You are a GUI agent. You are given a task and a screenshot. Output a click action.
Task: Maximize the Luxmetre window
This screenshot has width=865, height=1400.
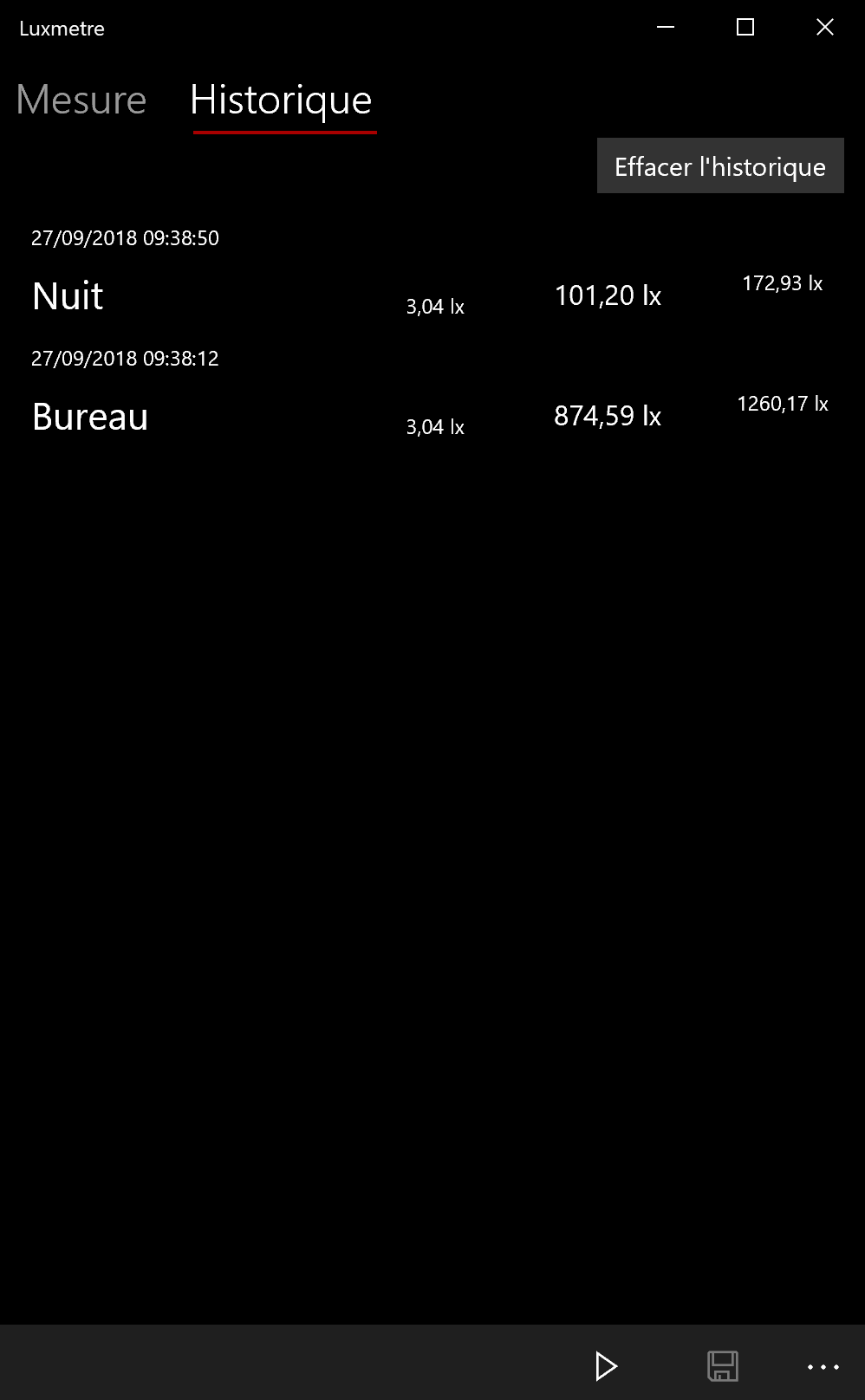pyautogui.click(x=745, y=28)
